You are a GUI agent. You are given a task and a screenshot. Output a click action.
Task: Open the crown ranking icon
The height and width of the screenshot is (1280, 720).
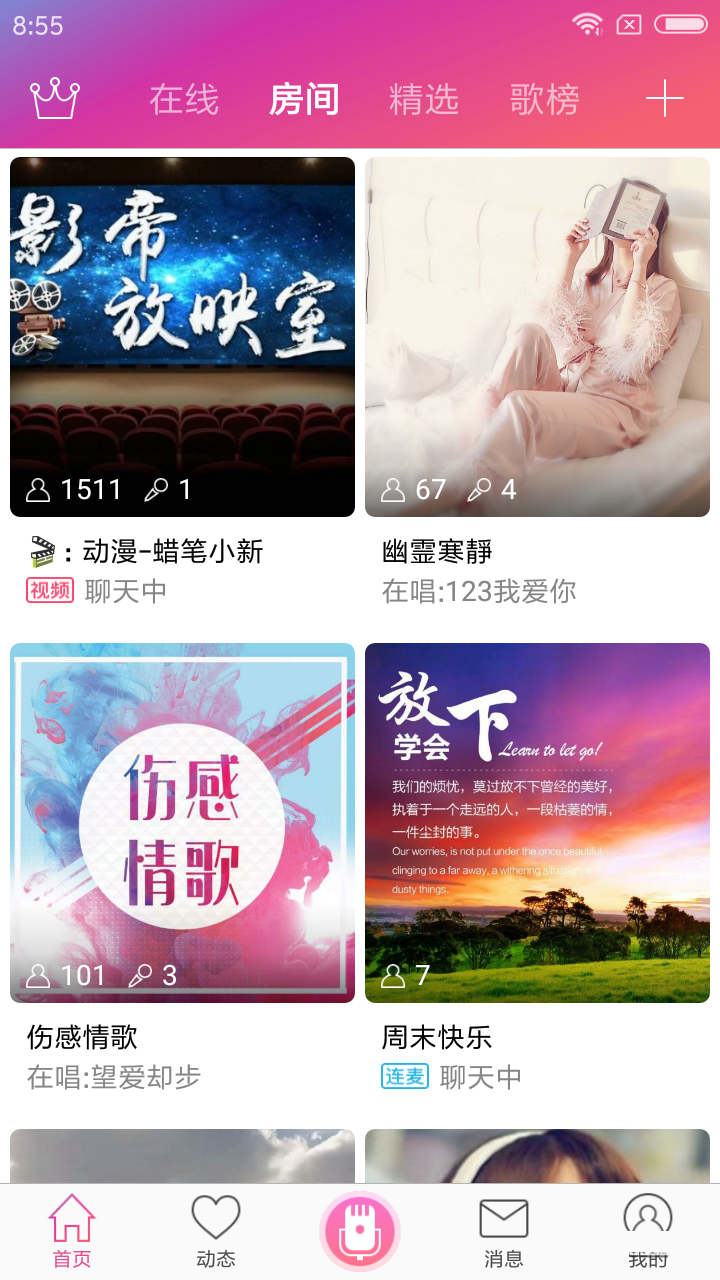pyautogui.click(x=56, y=98)
